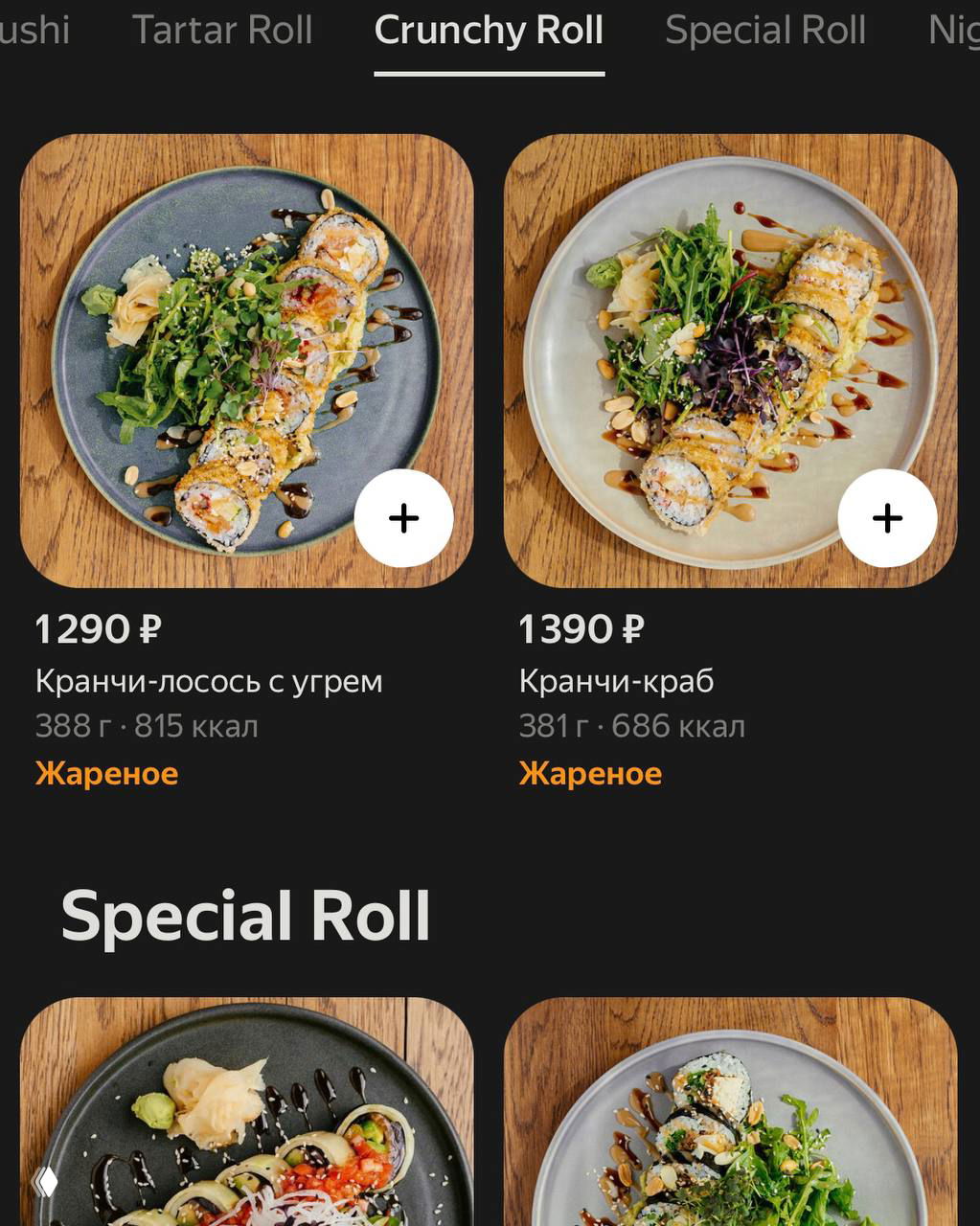Image resolution: width=980 pixels, height=1226 pixels.
Task: Tap the diamond badge on the bottom dish photo
Action: pos(46,1183)
